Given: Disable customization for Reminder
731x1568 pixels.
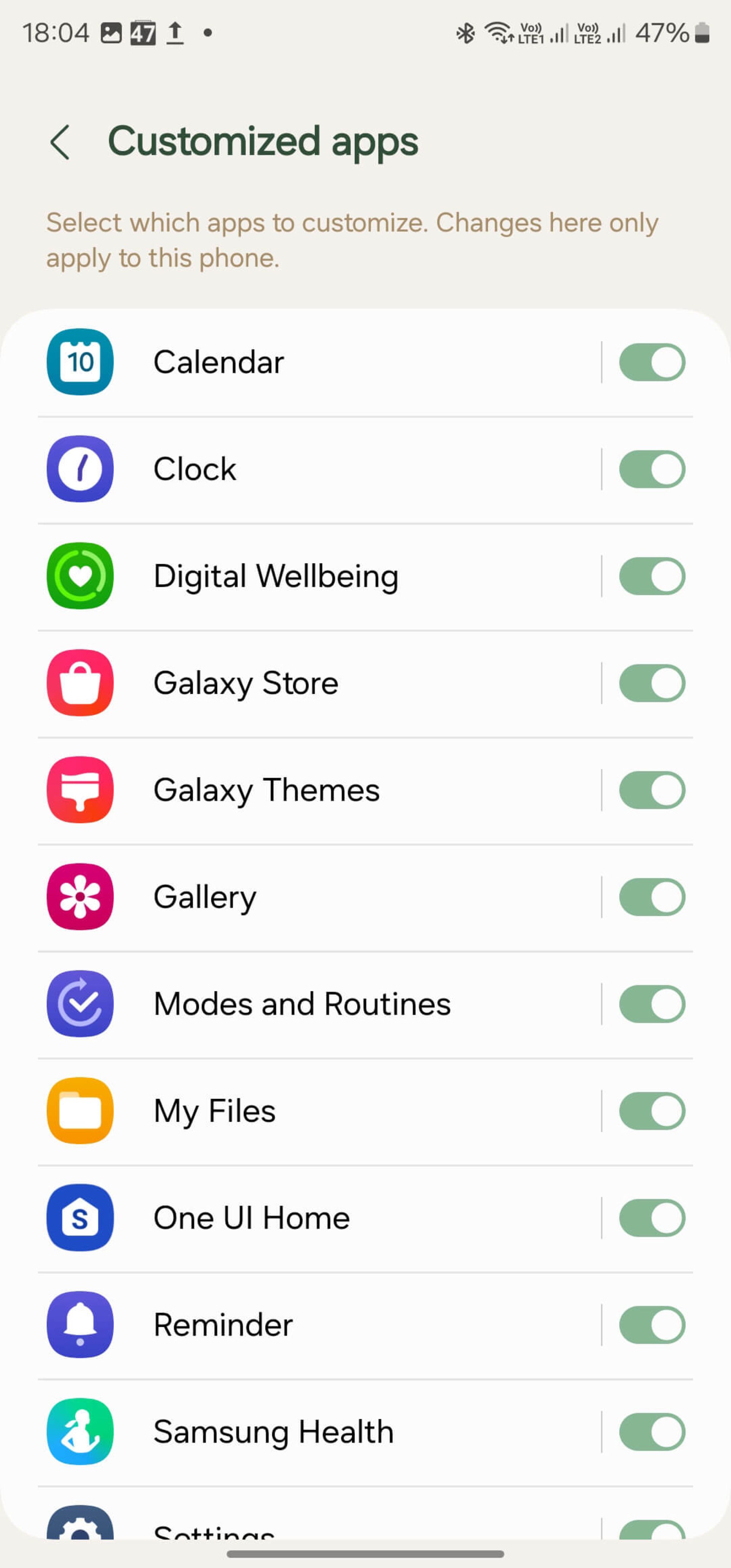Looking at the screenshot, I should point(652,1325).
